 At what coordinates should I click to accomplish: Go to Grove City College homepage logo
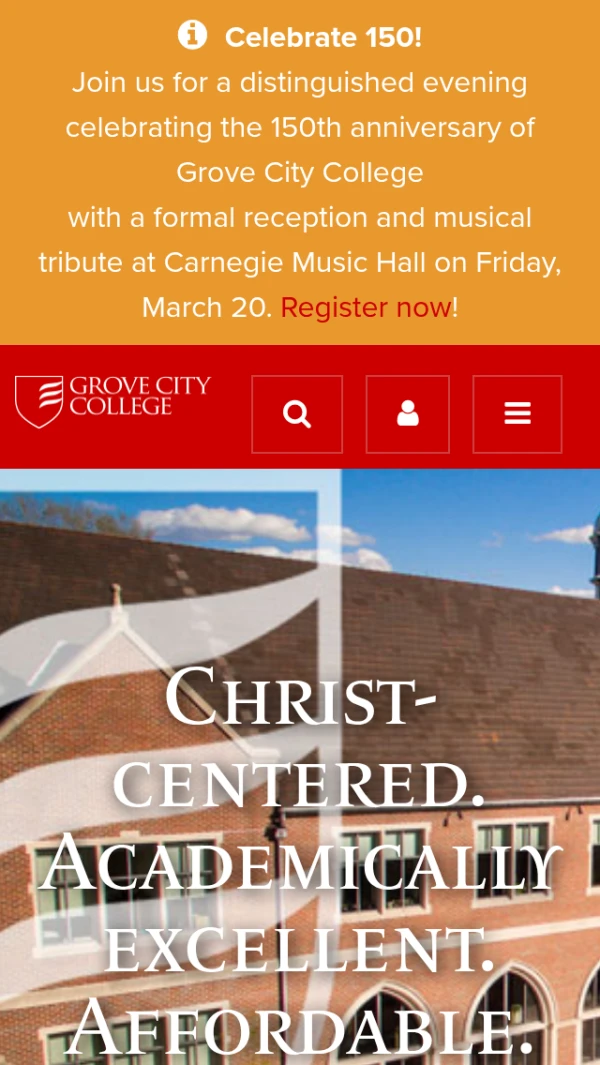point(113,400)
